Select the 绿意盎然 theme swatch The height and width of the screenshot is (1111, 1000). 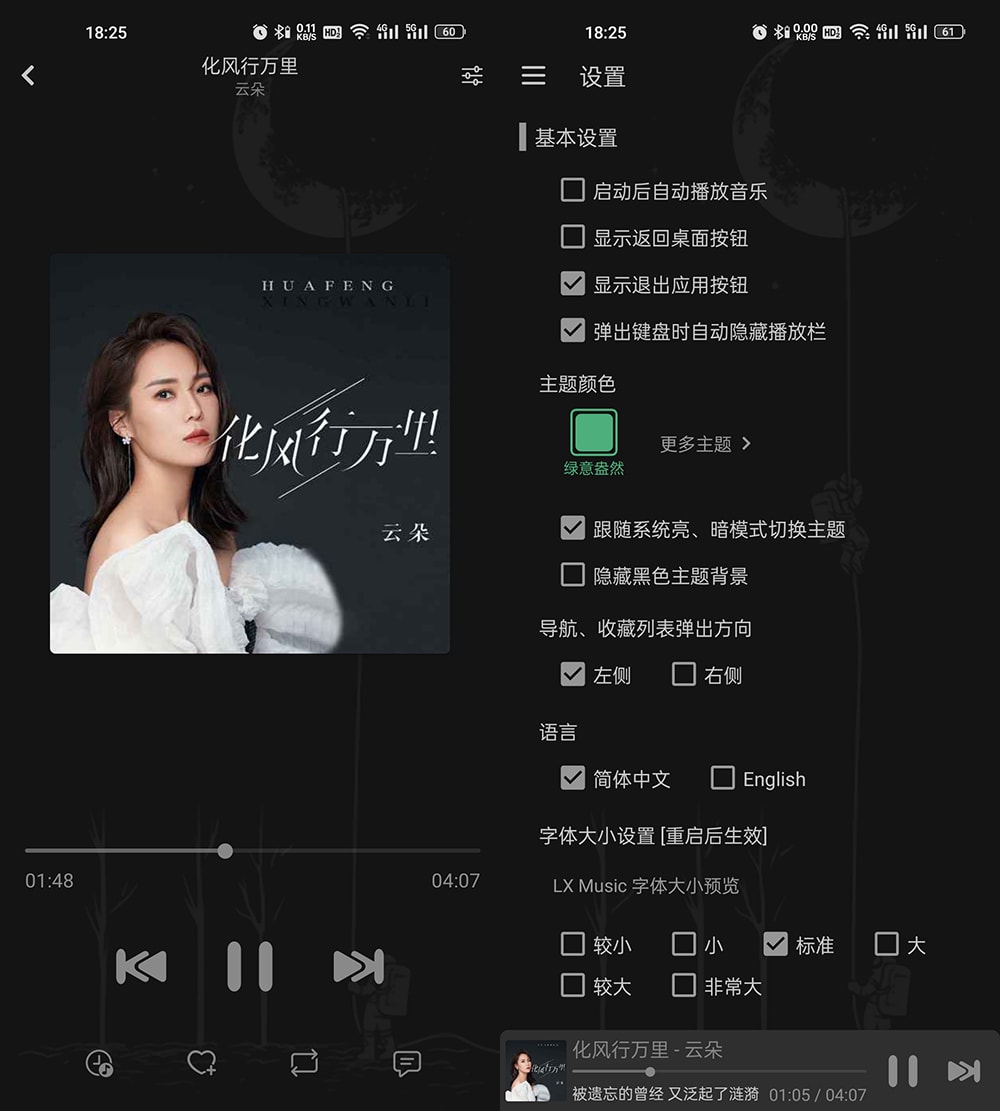pyautogui.click(x=594, y=433)
